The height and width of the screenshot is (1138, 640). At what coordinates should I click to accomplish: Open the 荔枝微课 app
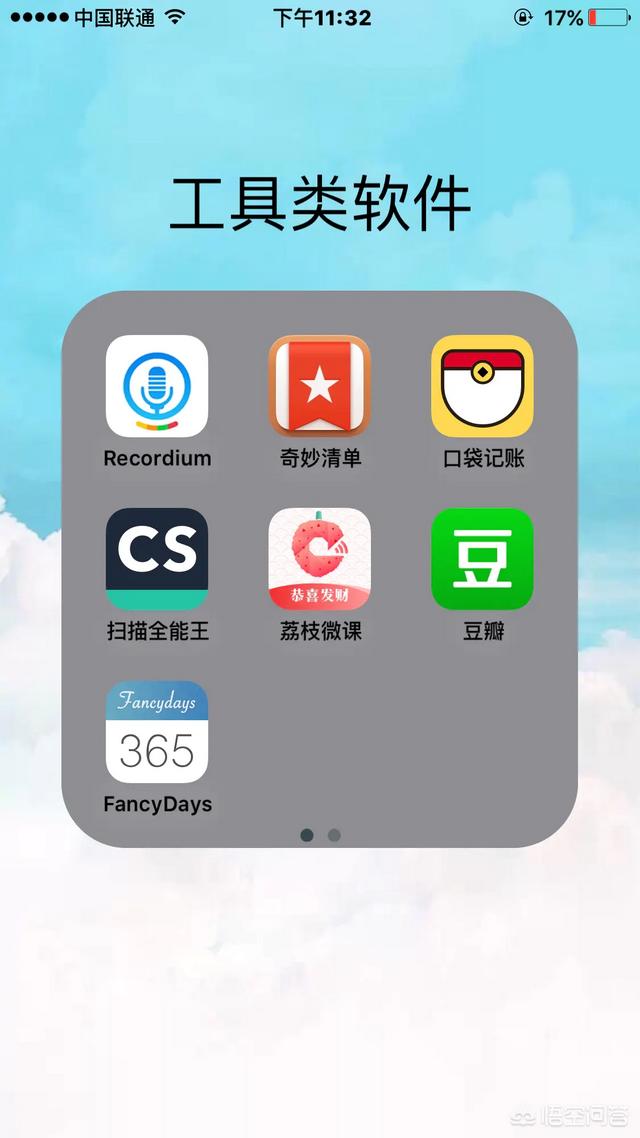click(320, 559)
